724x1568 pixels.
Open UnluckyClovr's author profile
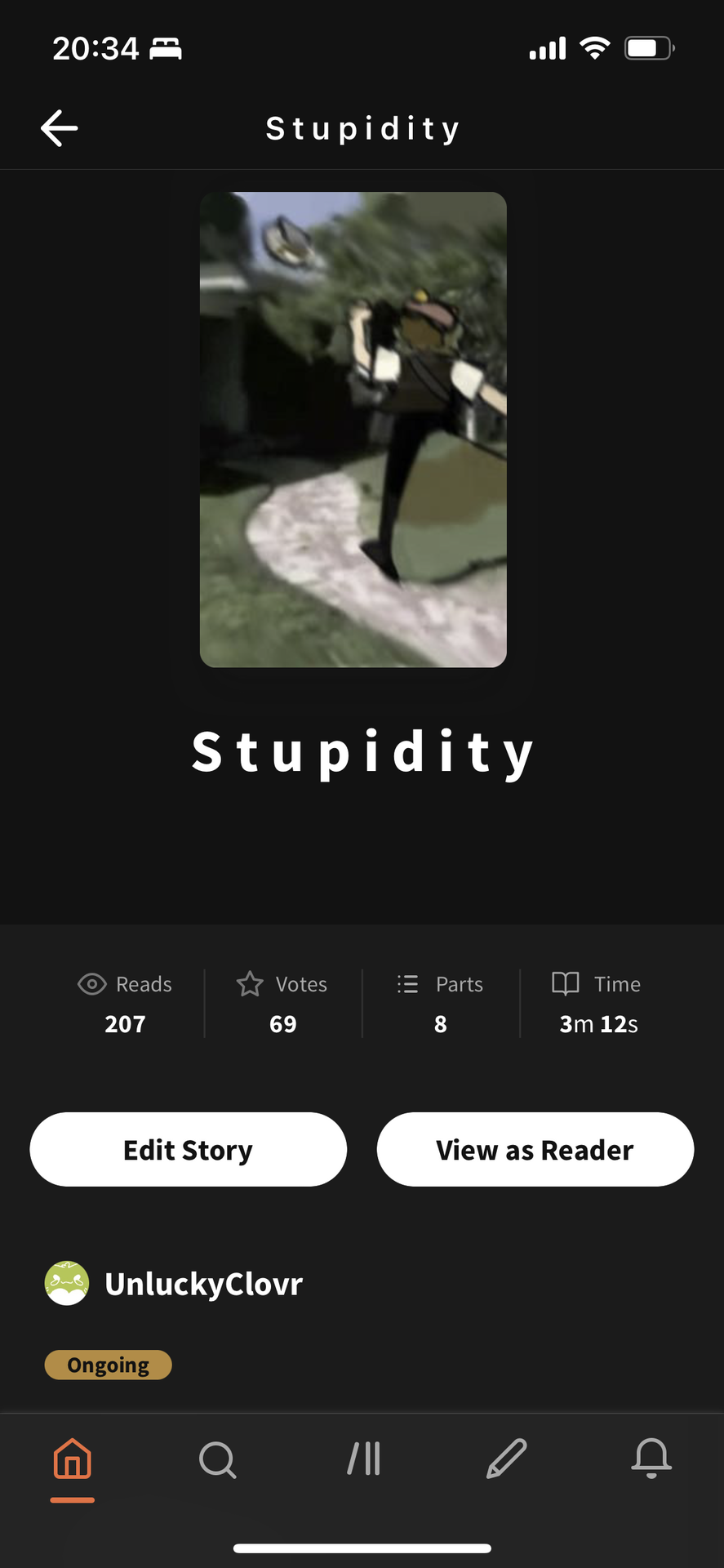(x=174, y=1284)
